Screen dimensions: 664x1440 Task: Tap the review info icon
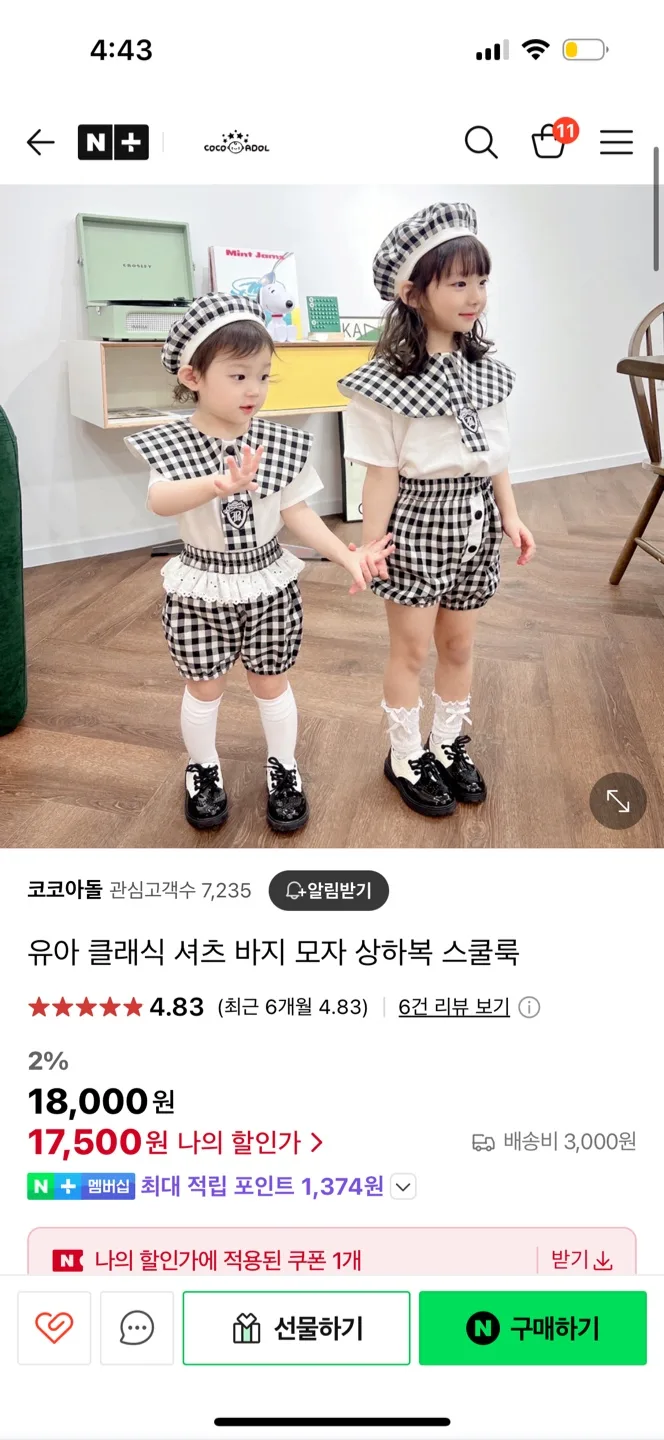[x=530, y=1007]
